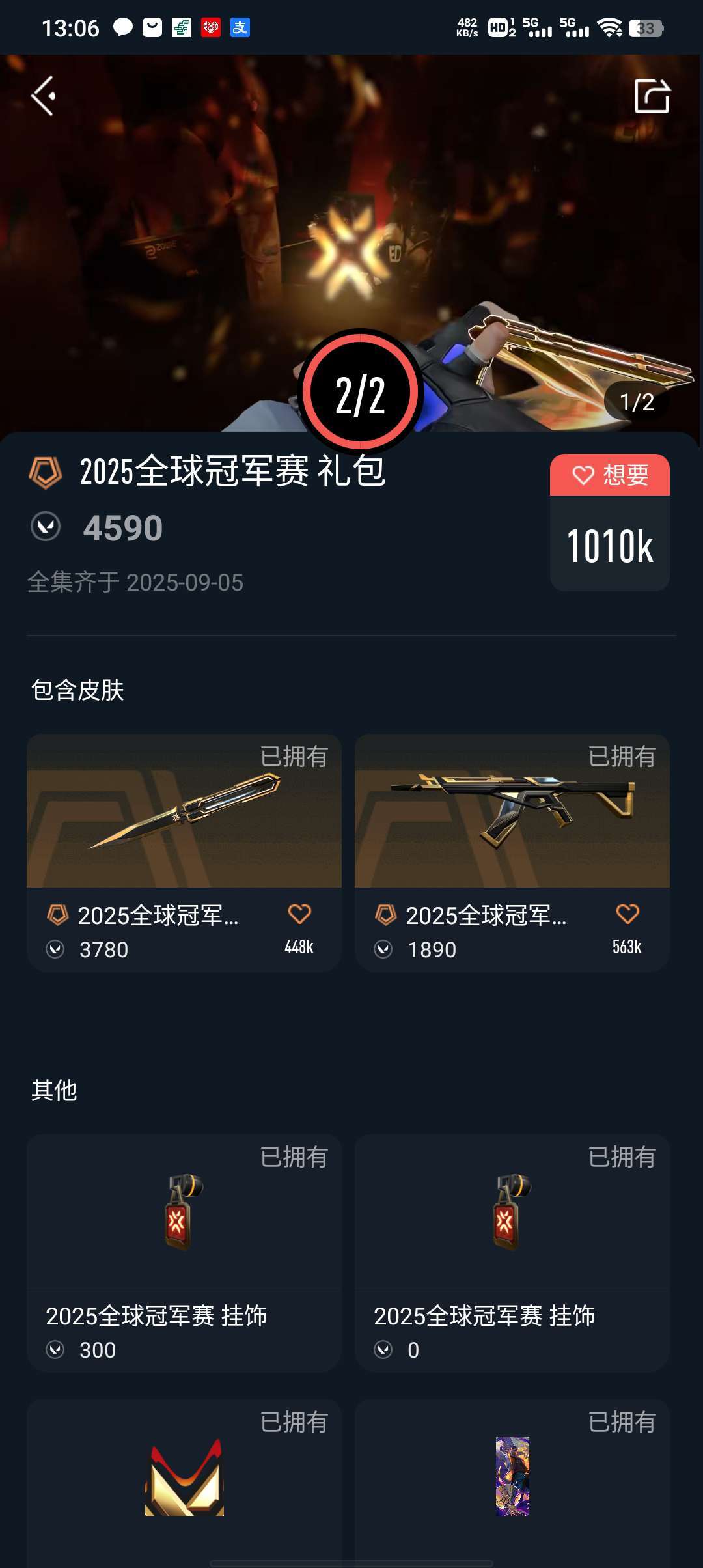Open the 挂饰 item priced 0
Image resolution: width=703 pixels, height=1568 pixels.
tap(512, 1253)
